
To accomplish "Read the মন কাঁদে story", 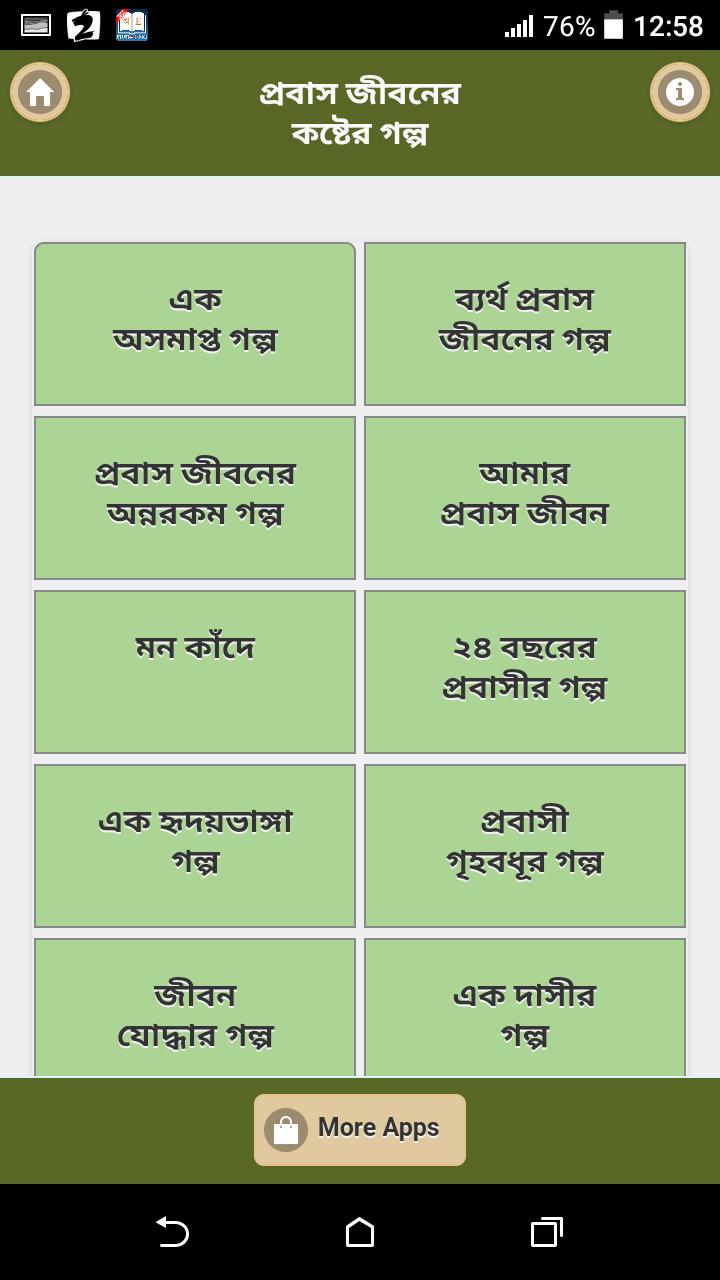I will click(195, 672).
